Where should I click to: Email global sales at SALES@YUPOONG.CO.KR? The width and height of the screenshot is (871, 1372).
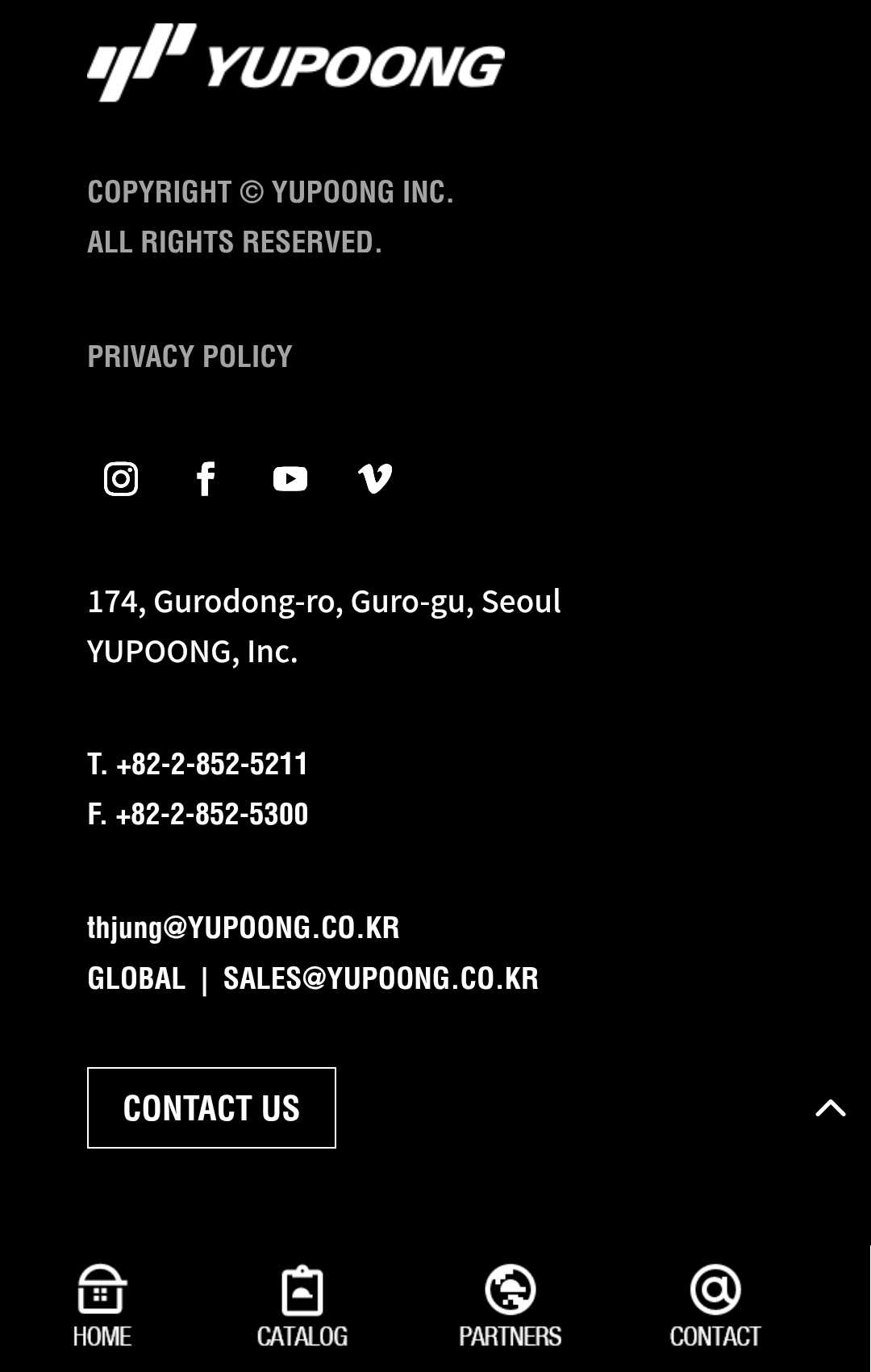tap(381, 978)
